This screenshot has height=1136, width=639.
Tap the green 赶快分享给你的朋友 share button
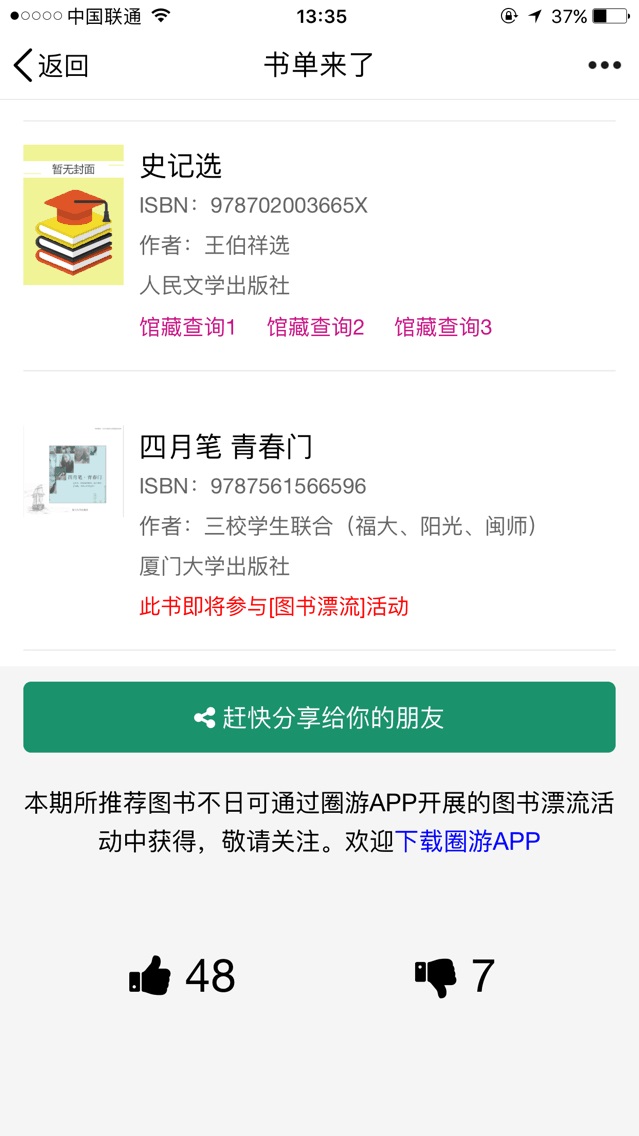tap(319, 717)
